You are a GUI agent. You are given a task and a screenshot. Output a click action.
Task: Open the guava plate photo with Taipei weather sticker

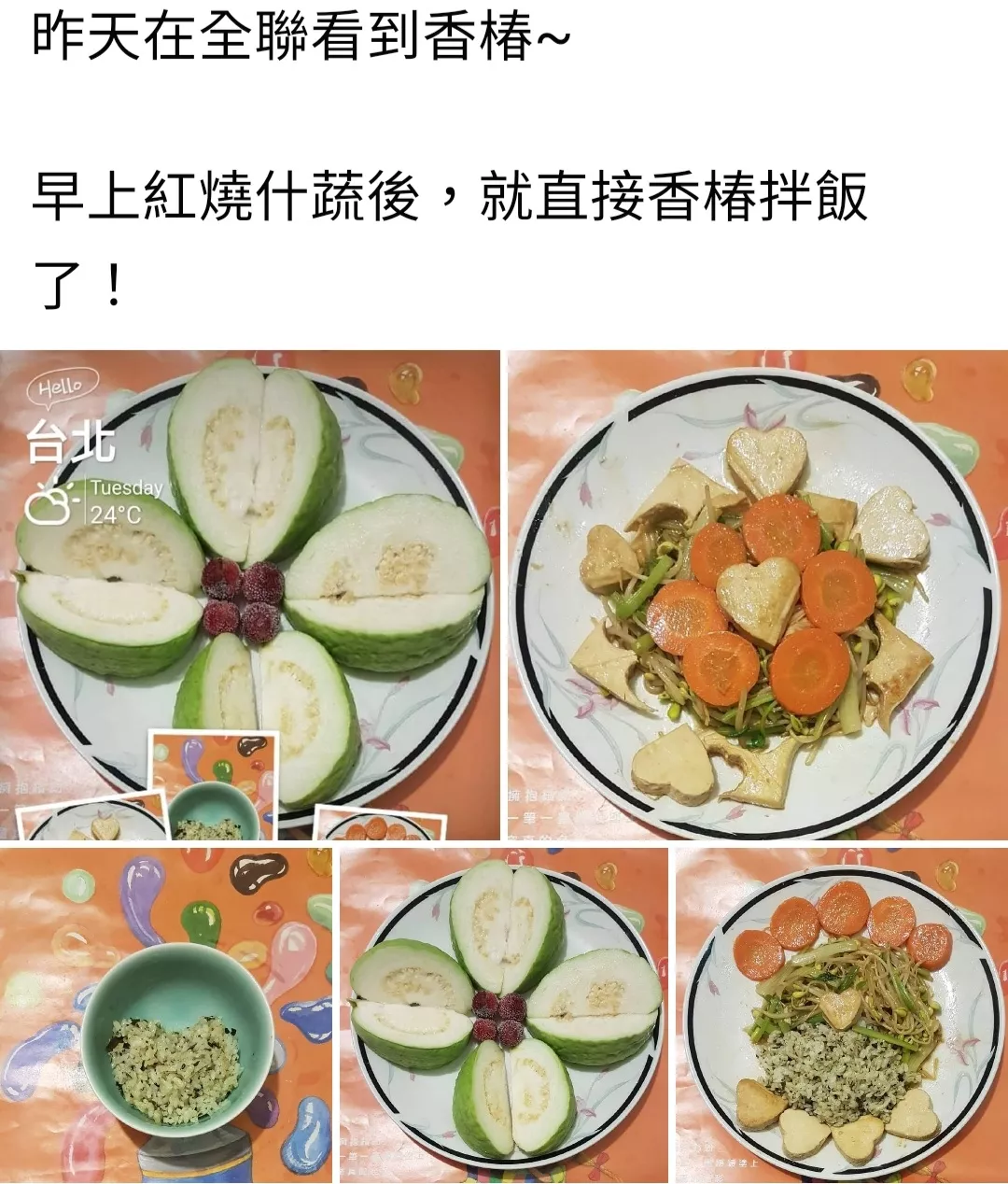point(250,594)
